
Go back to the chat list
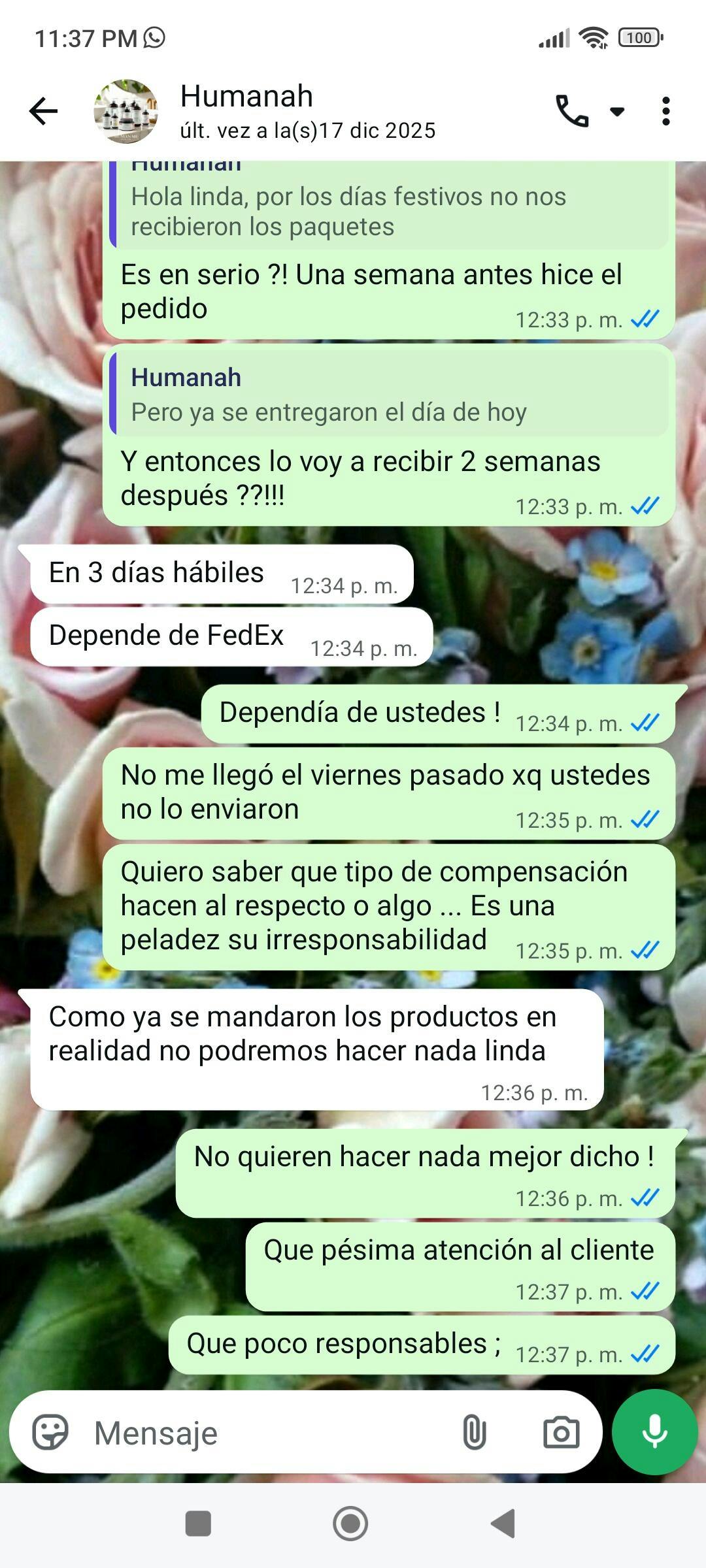click(x=44, y=111)
